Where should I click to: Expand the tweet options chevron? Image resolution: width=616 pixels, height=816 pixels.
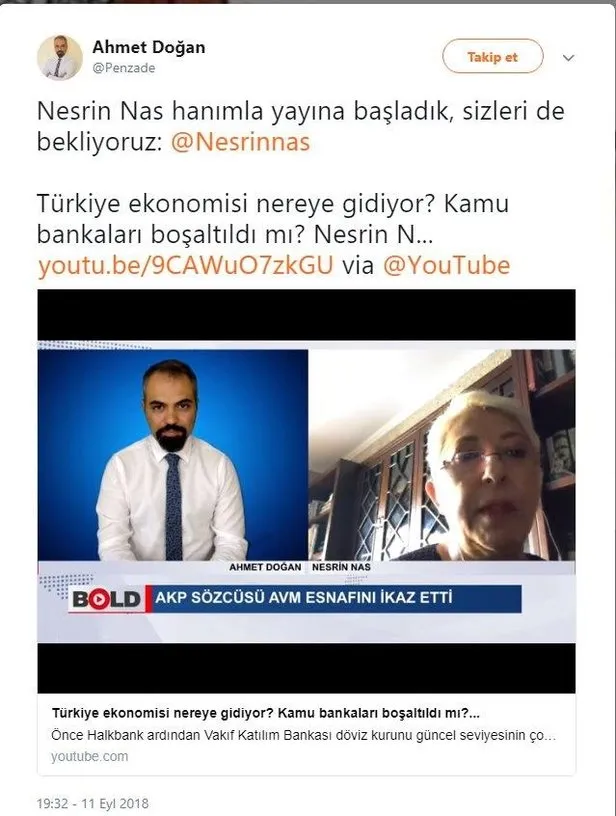[x=568, y=58]
